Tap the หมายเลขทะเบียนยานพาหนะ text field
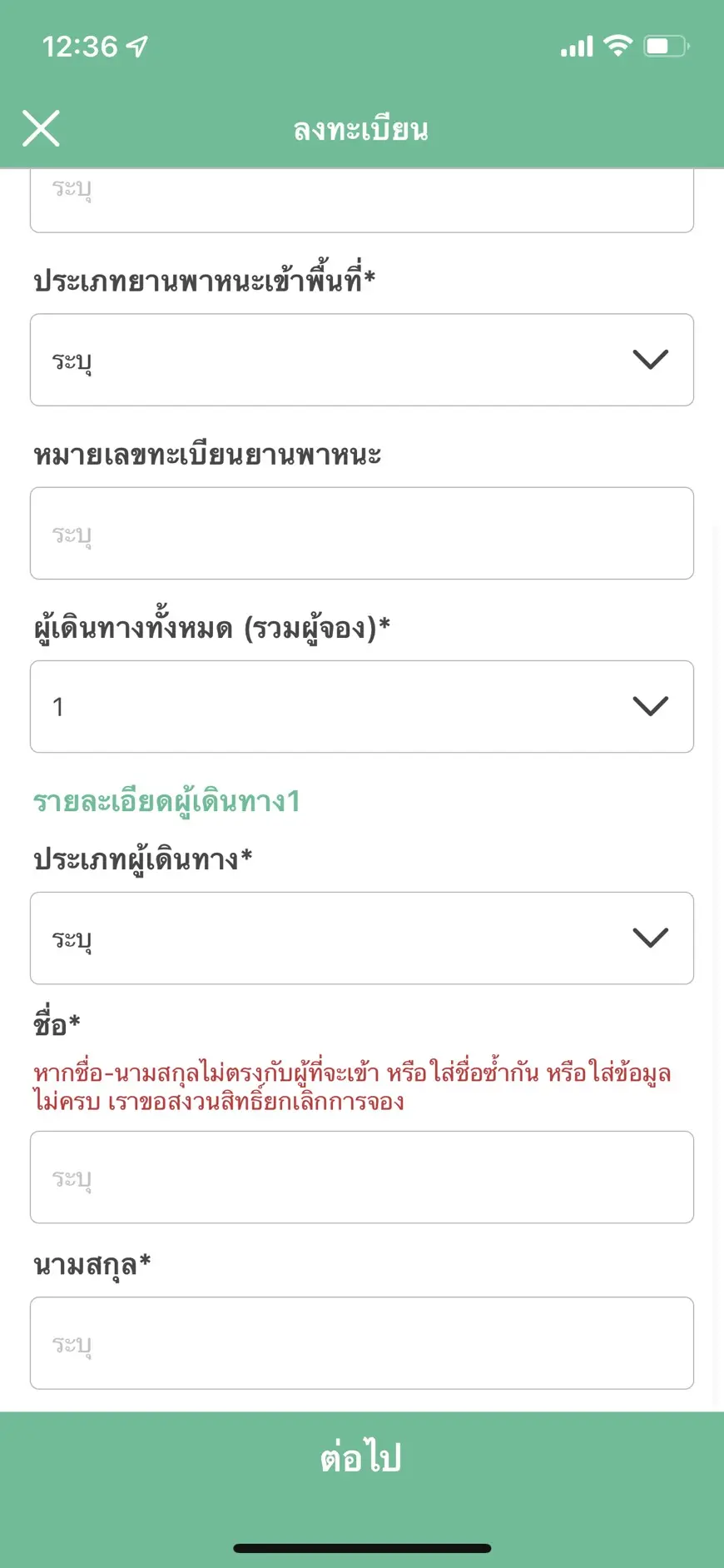 click(x=362, y=533)
